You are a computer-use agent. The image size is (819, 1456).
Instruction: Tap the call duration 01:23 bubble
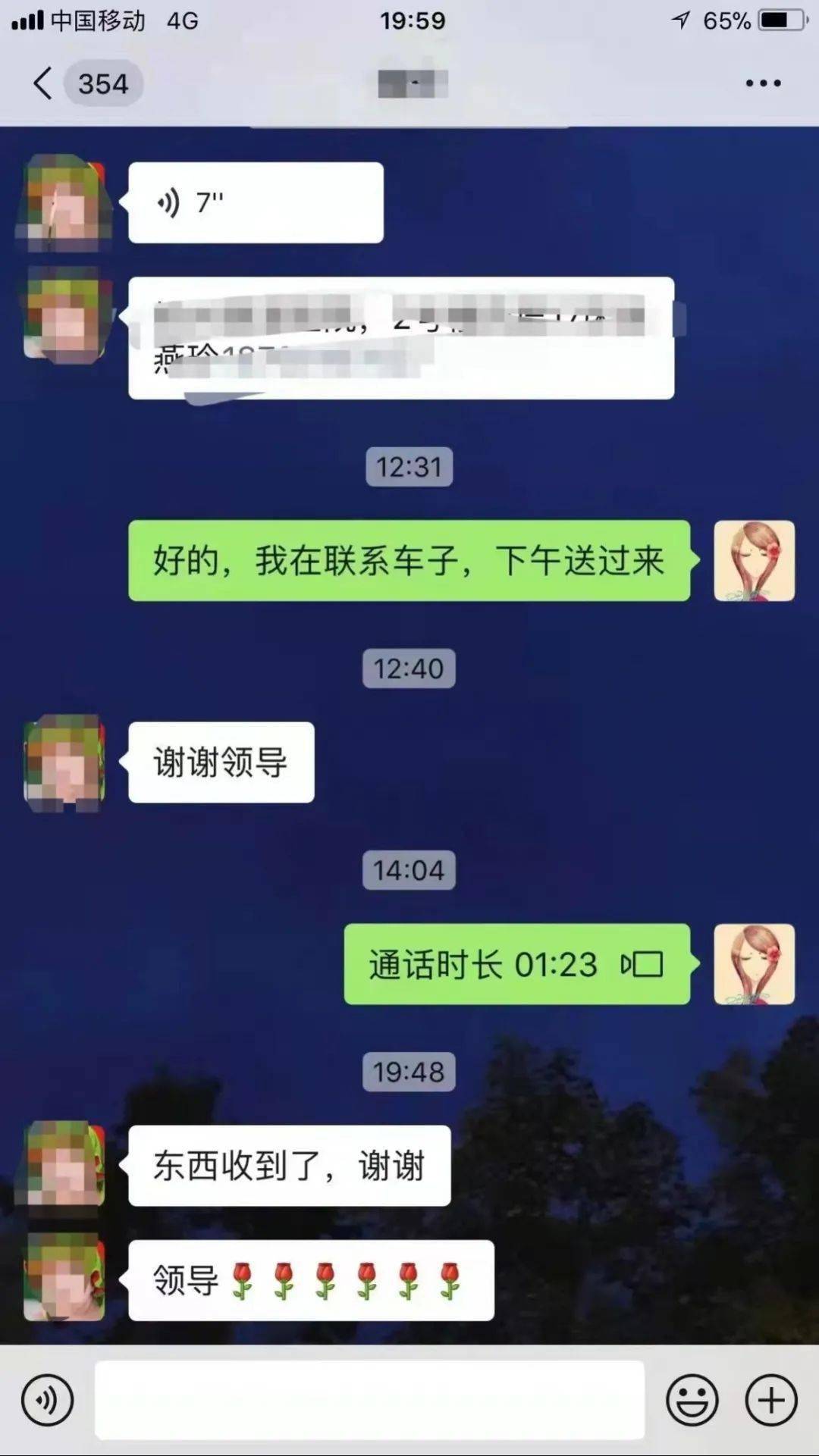click(x=517, y=964)
